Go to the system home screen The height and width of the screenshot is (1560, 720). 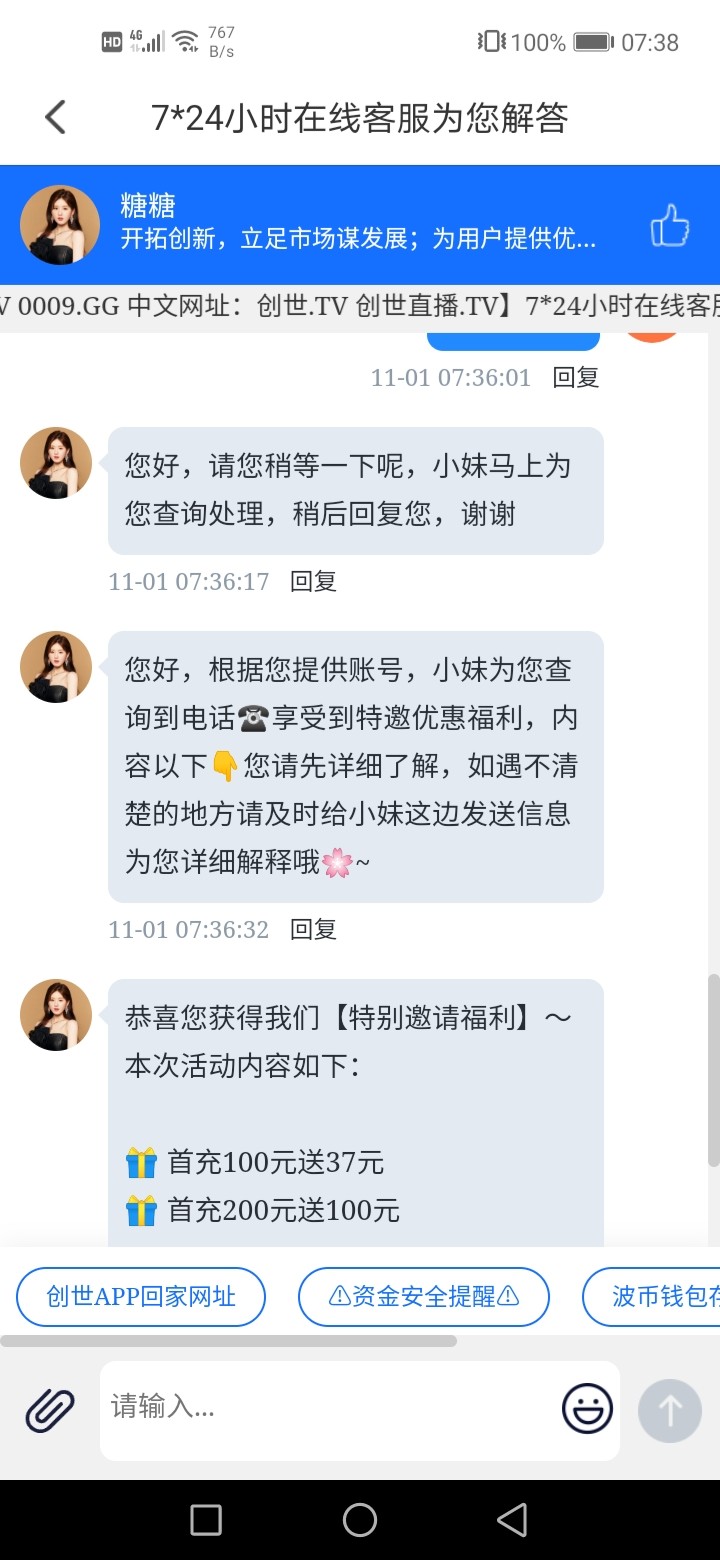tap(360, 1520)
